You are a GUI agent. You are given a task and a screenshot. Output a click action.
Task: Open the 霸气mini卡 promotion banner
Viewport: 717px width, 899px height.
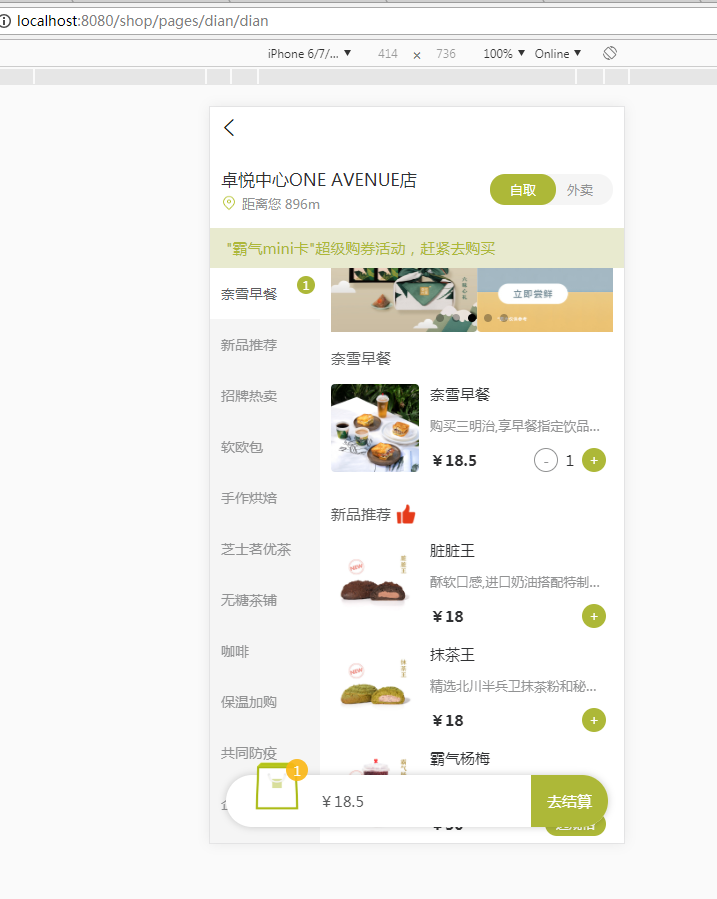click(416, 249)
